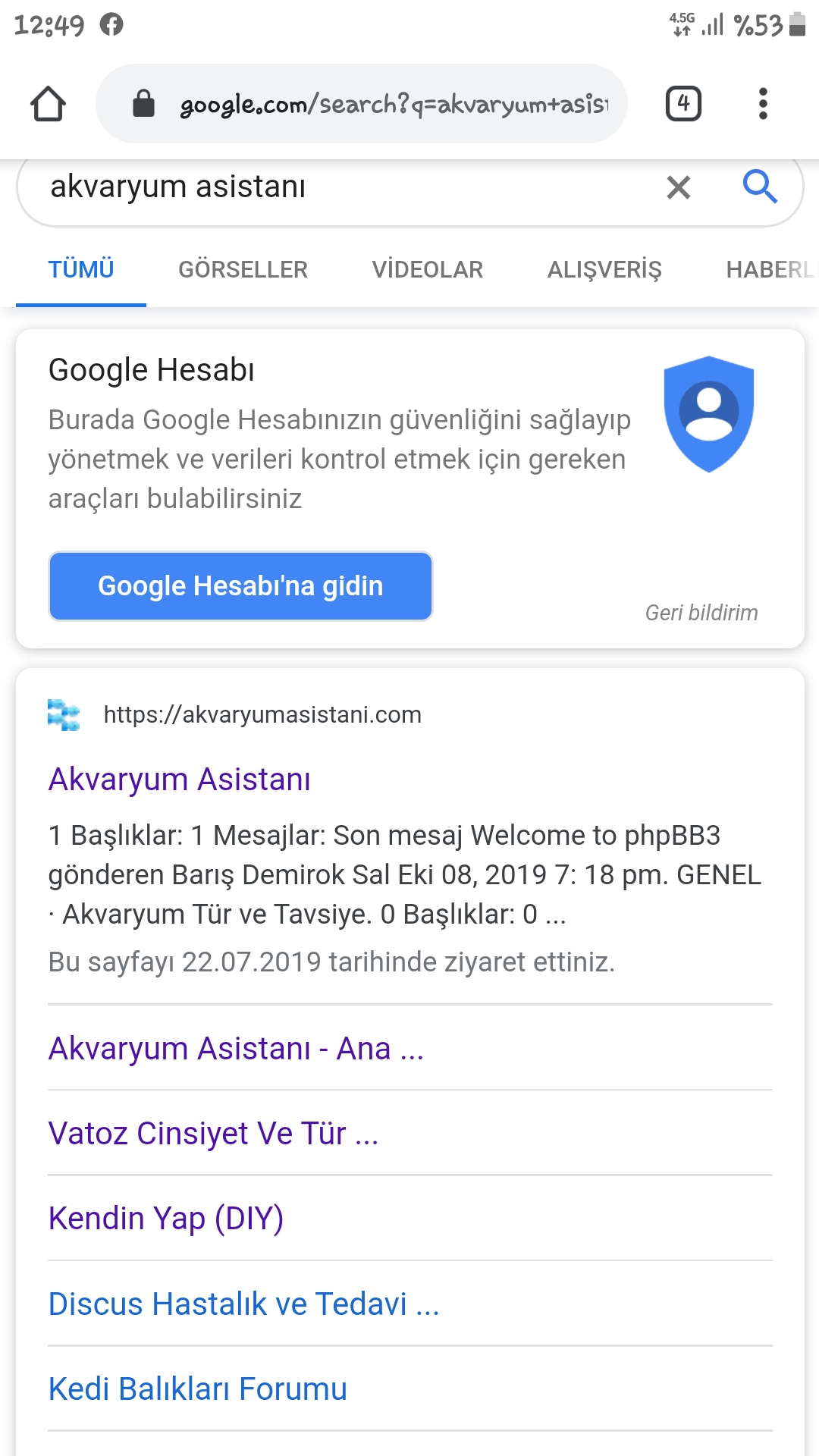This screenshot has width=819, height=1456.
Task: Go to browser home page
Action: [x=48, y=104]
